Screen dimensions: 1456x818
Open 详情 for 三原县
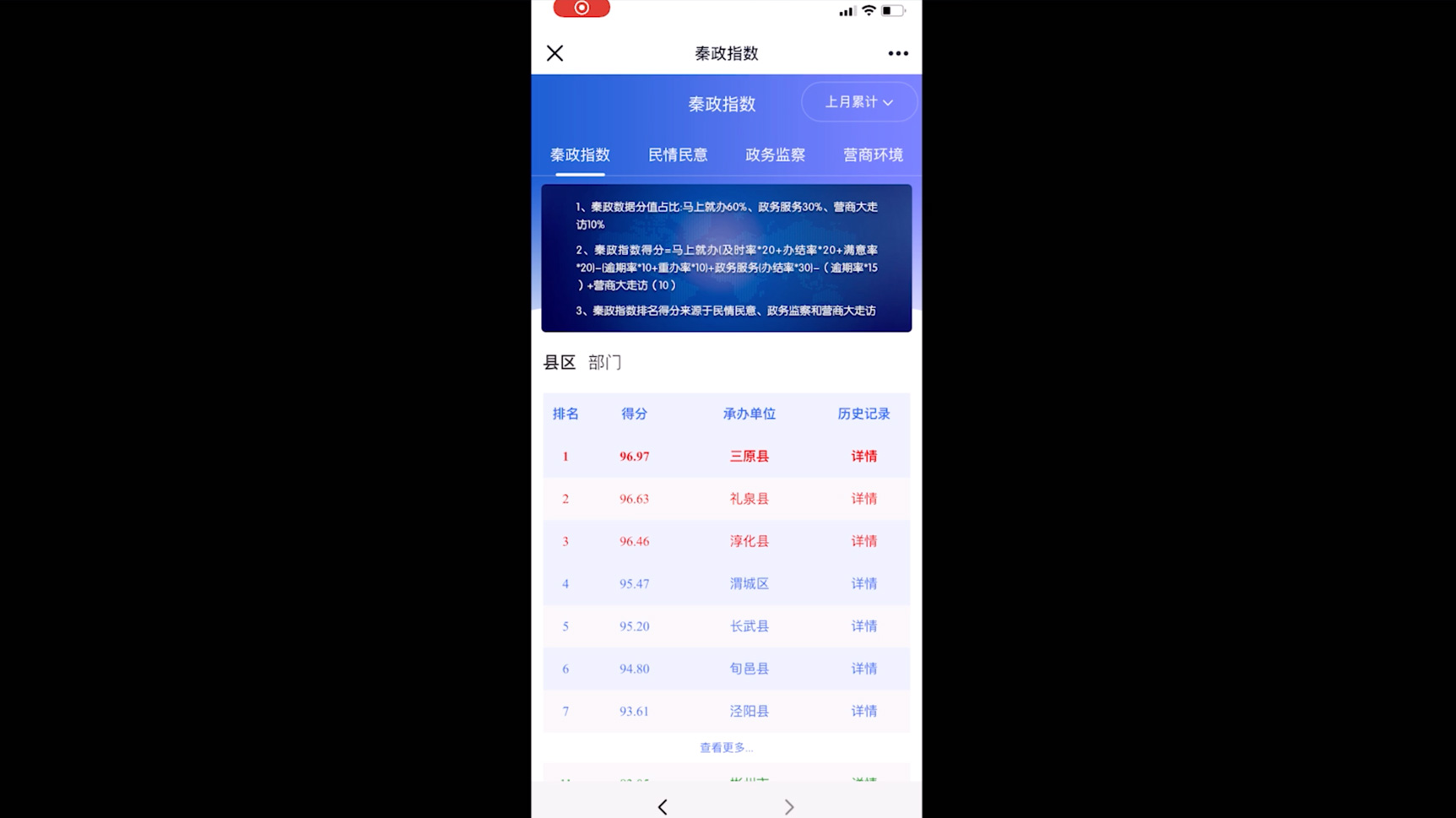(x=863, y=456)
